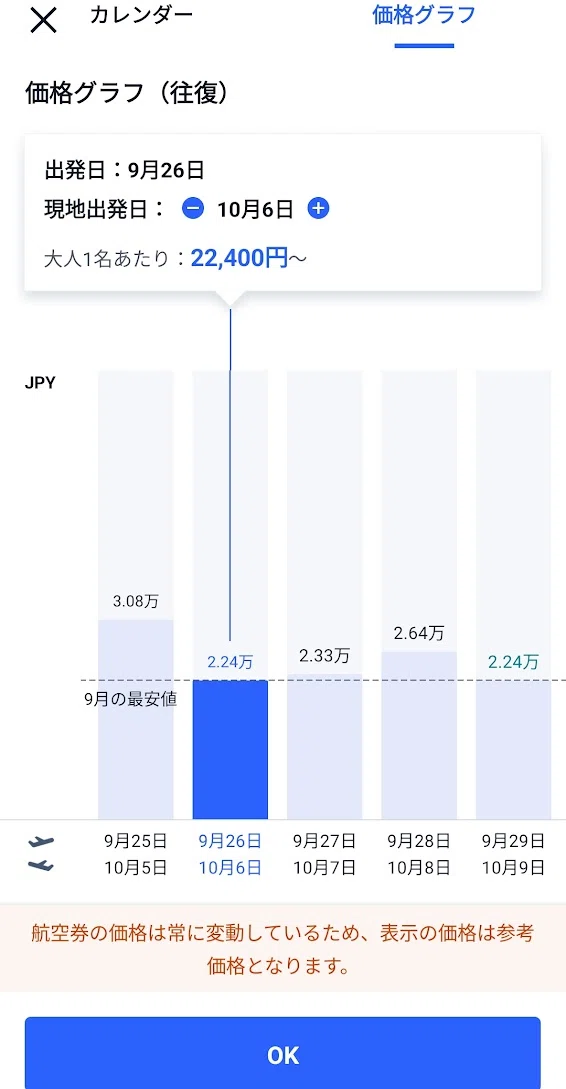Pick the 9月28日 bar priced 2.64万
Screen dimensions: 566x1089
(x=419, y=735)
